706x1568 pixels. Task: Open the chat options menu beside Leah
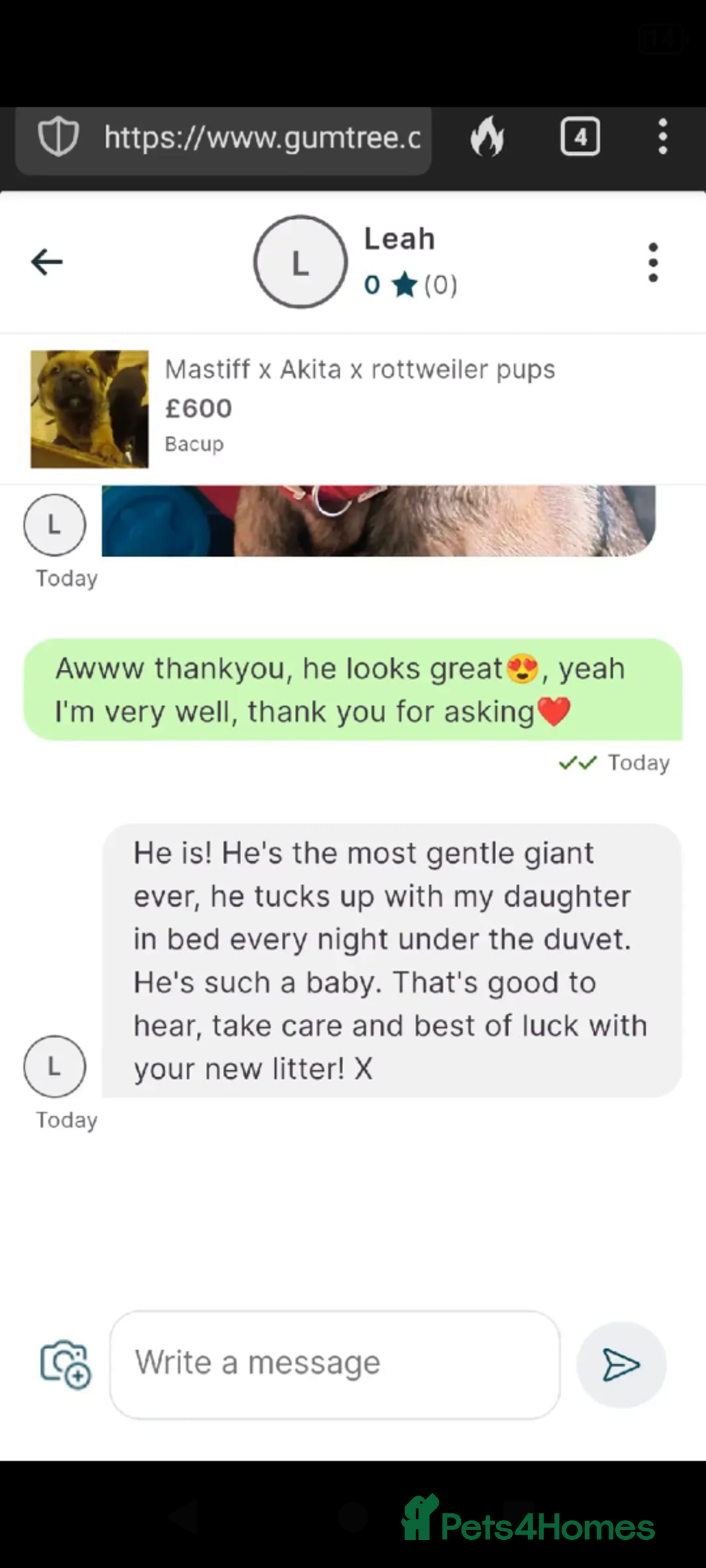click(x=652, y=262)
